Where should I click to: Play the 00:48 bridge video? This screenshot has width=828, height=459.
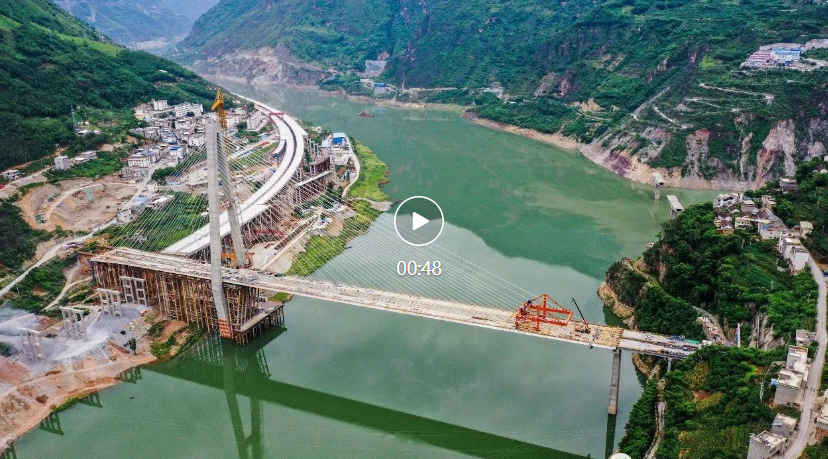[418, 221]
